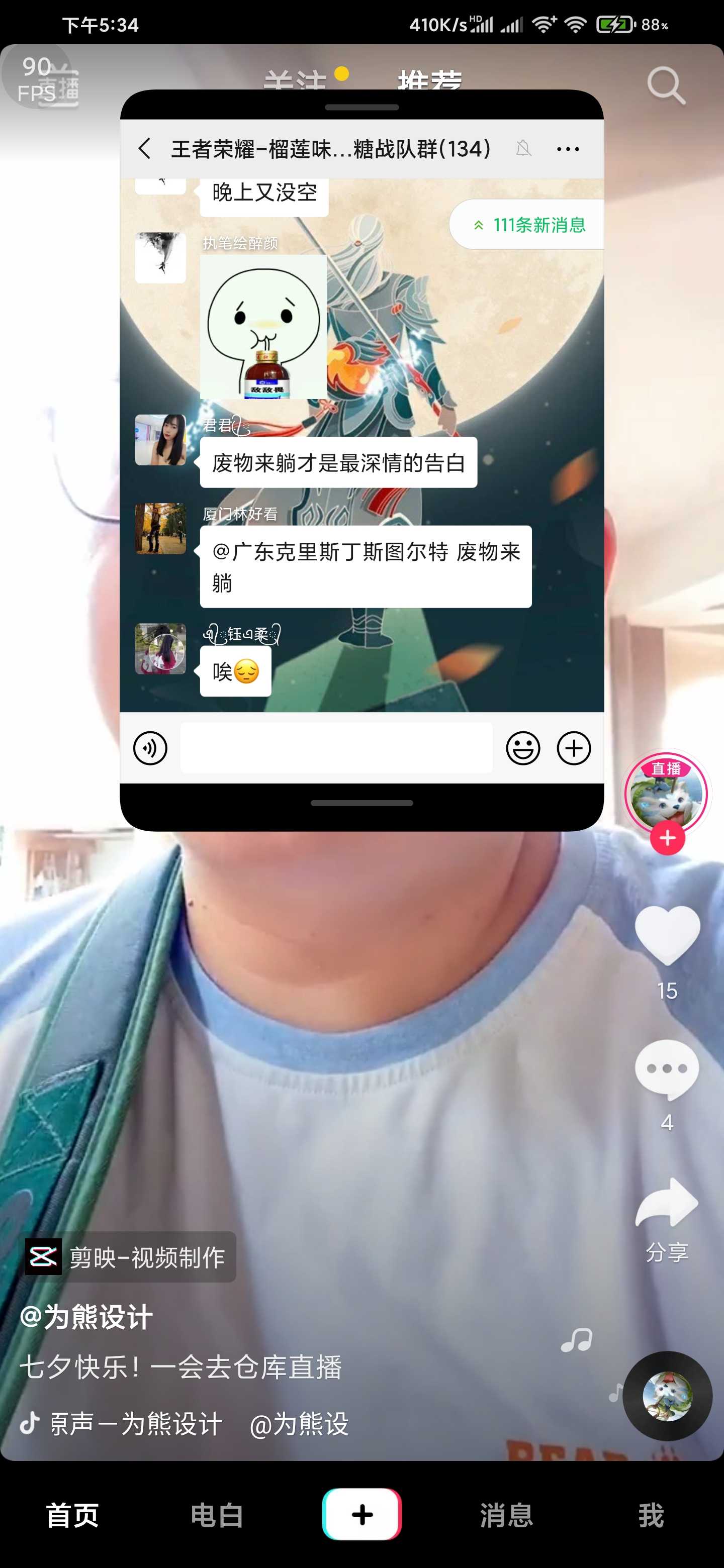Switch to the 电白 local tab

point(217,1515)
